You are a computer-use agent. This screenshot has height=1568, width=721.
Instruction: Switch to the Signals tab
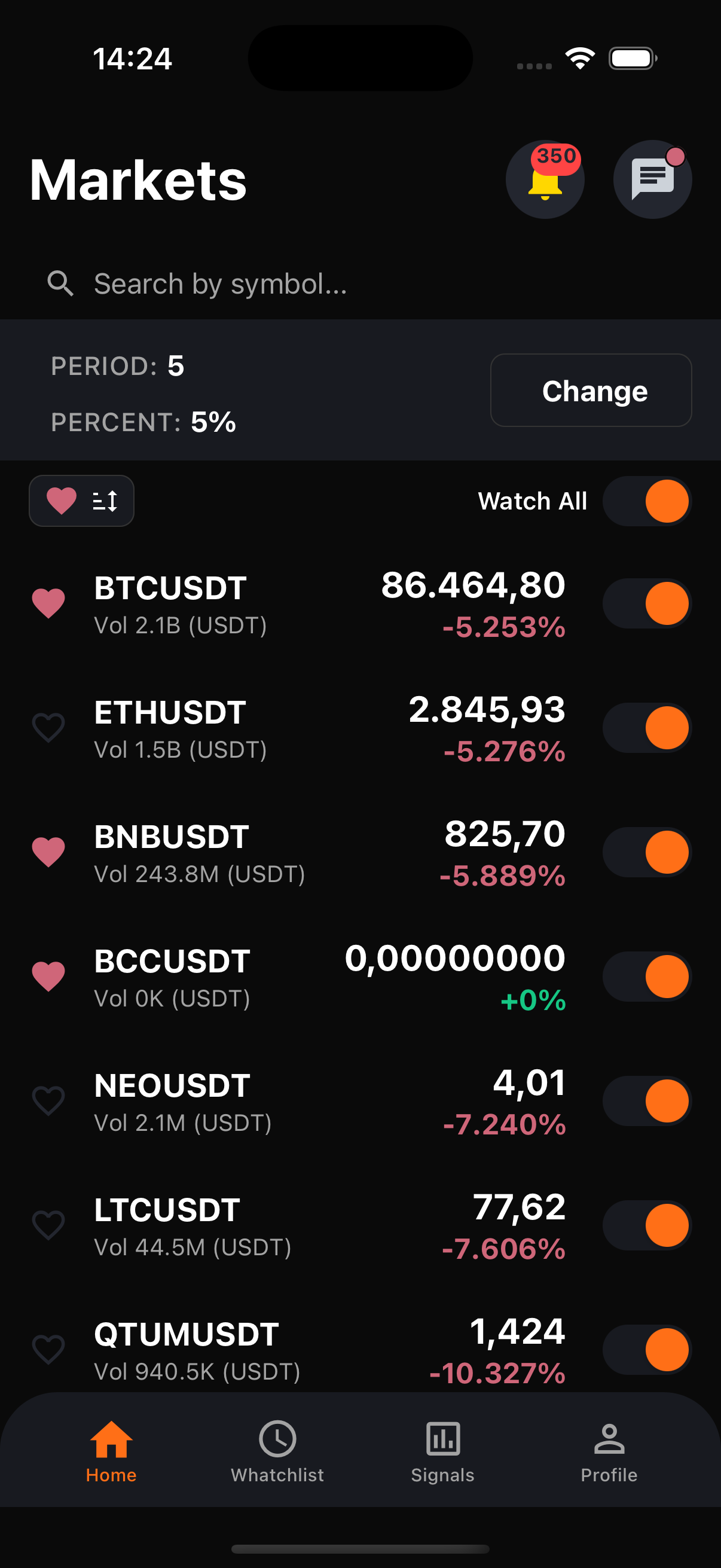tap(443, 1451)
